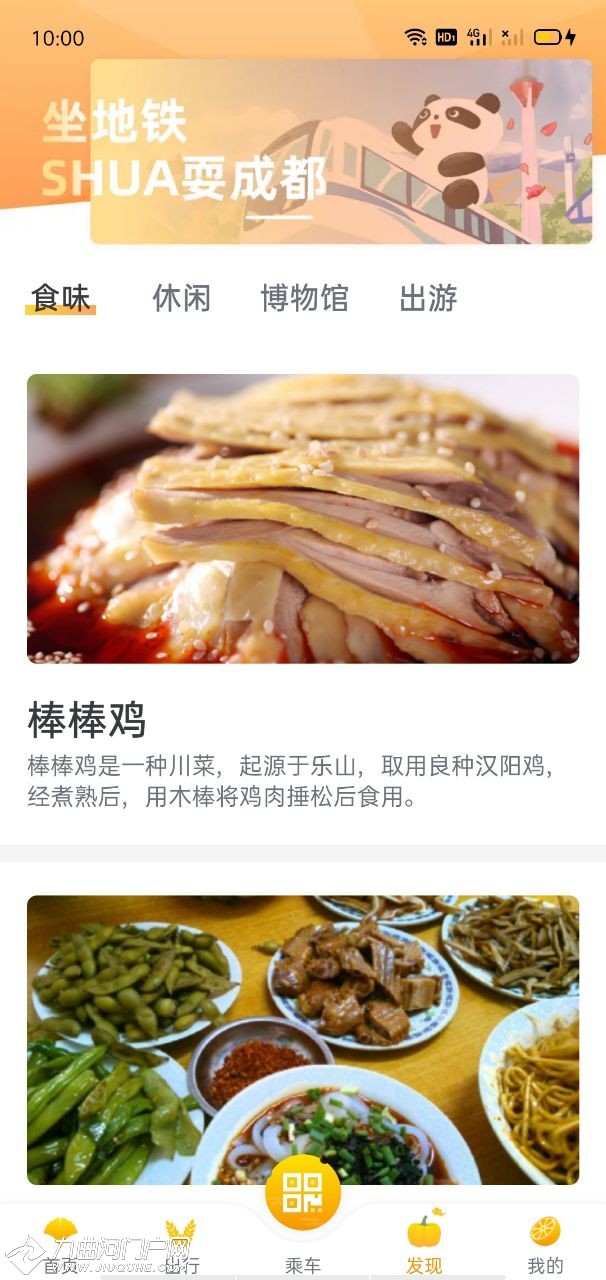Open the food card with the side dishes photo
This screenshot has width=606, height=1280.
(x=302, y=1040)
